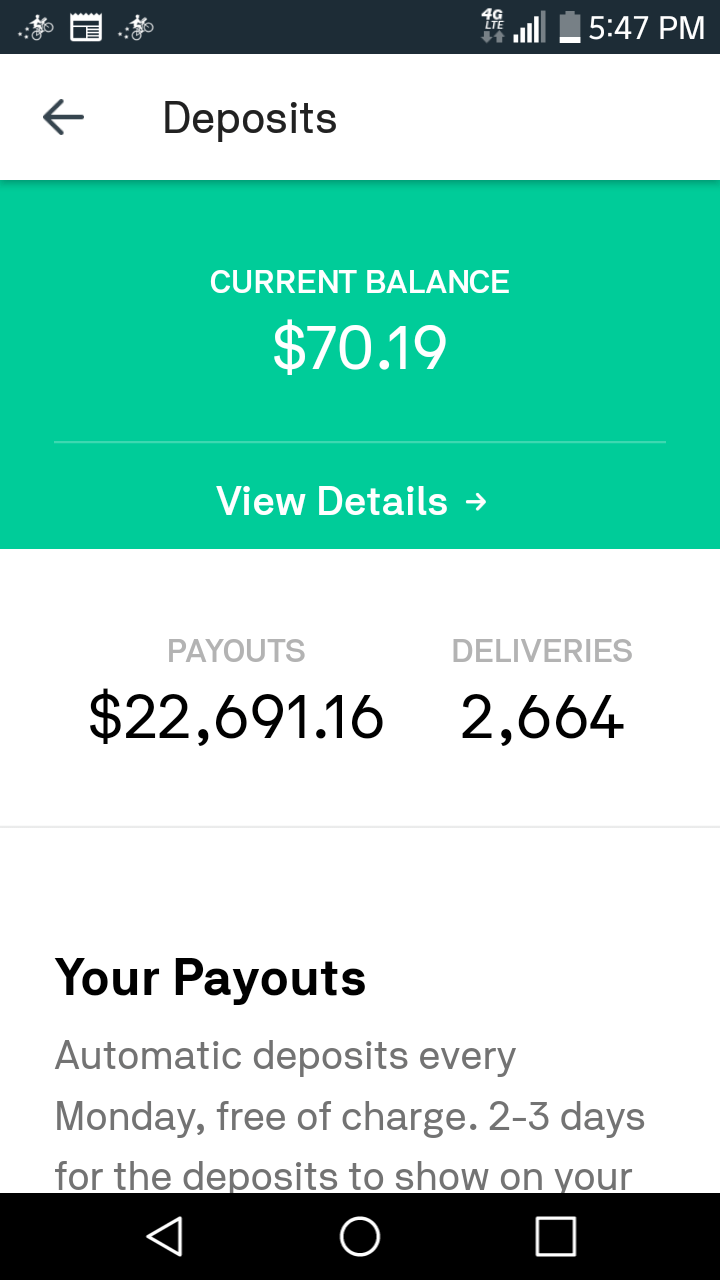Open recent apps with the square button
Screen dimensions: 720x1280
point(553,1237)
